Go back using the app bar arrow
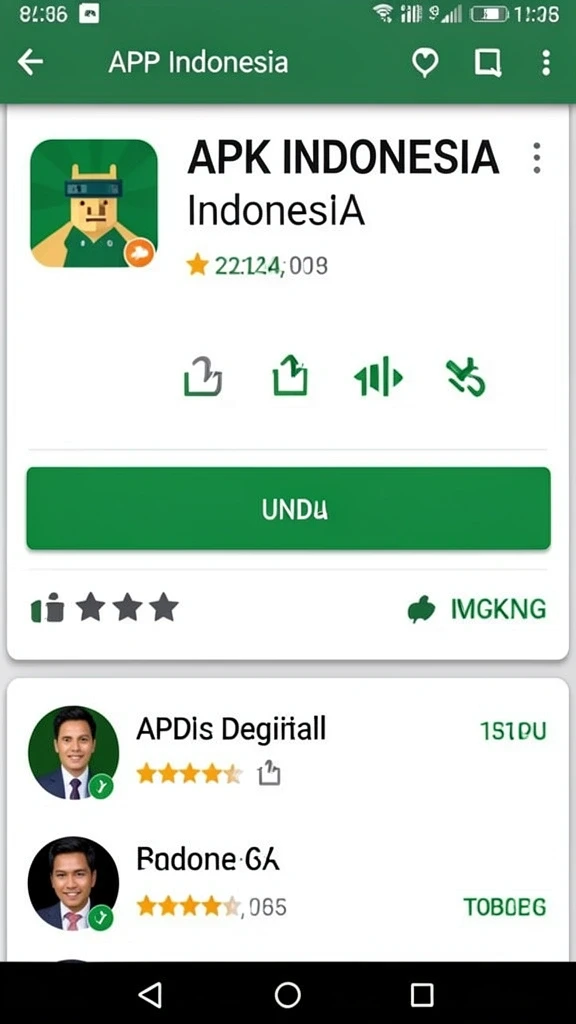 tap(30, 63)
